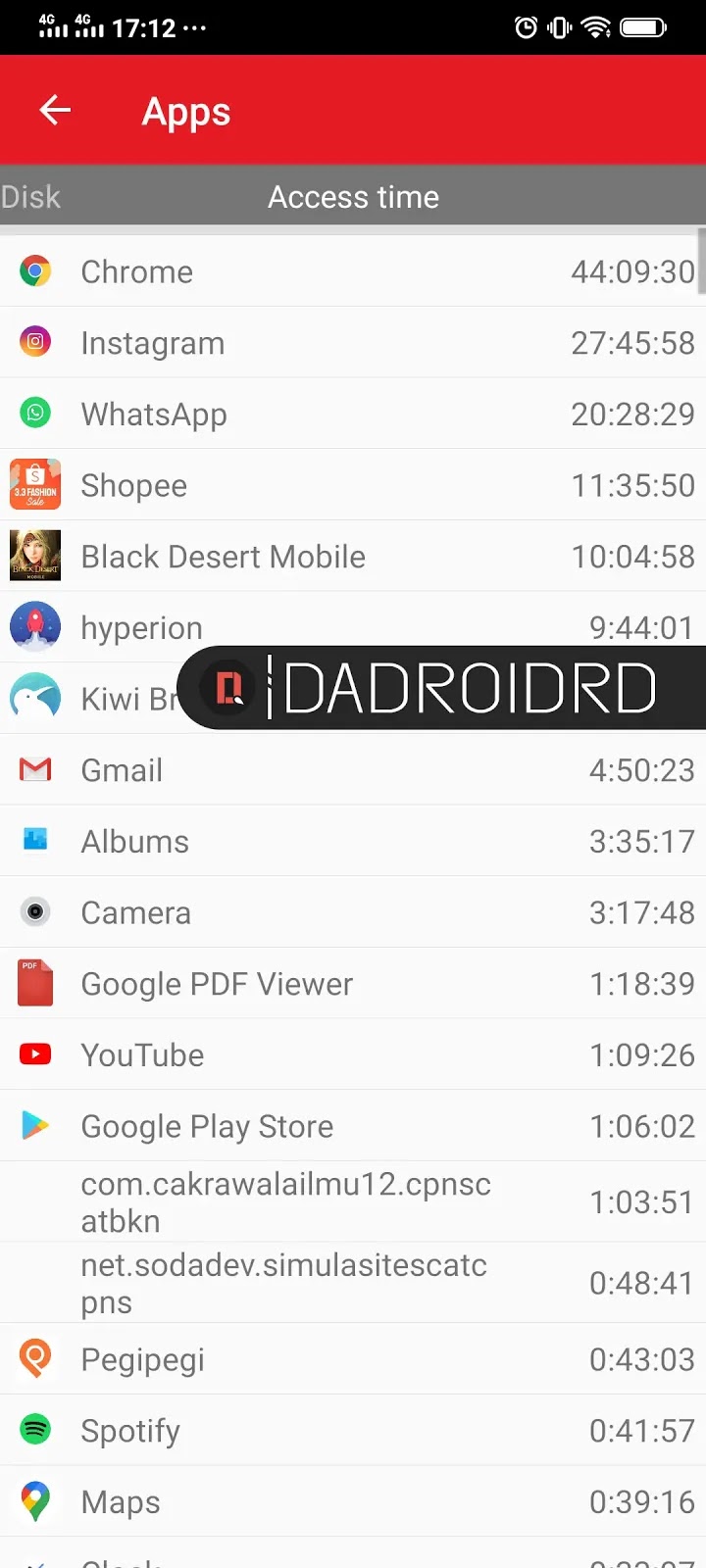
Task: Tap the net.sodadev.simulasitescatcpns row
Action: pyautogui.click(x=353, y=1284)
